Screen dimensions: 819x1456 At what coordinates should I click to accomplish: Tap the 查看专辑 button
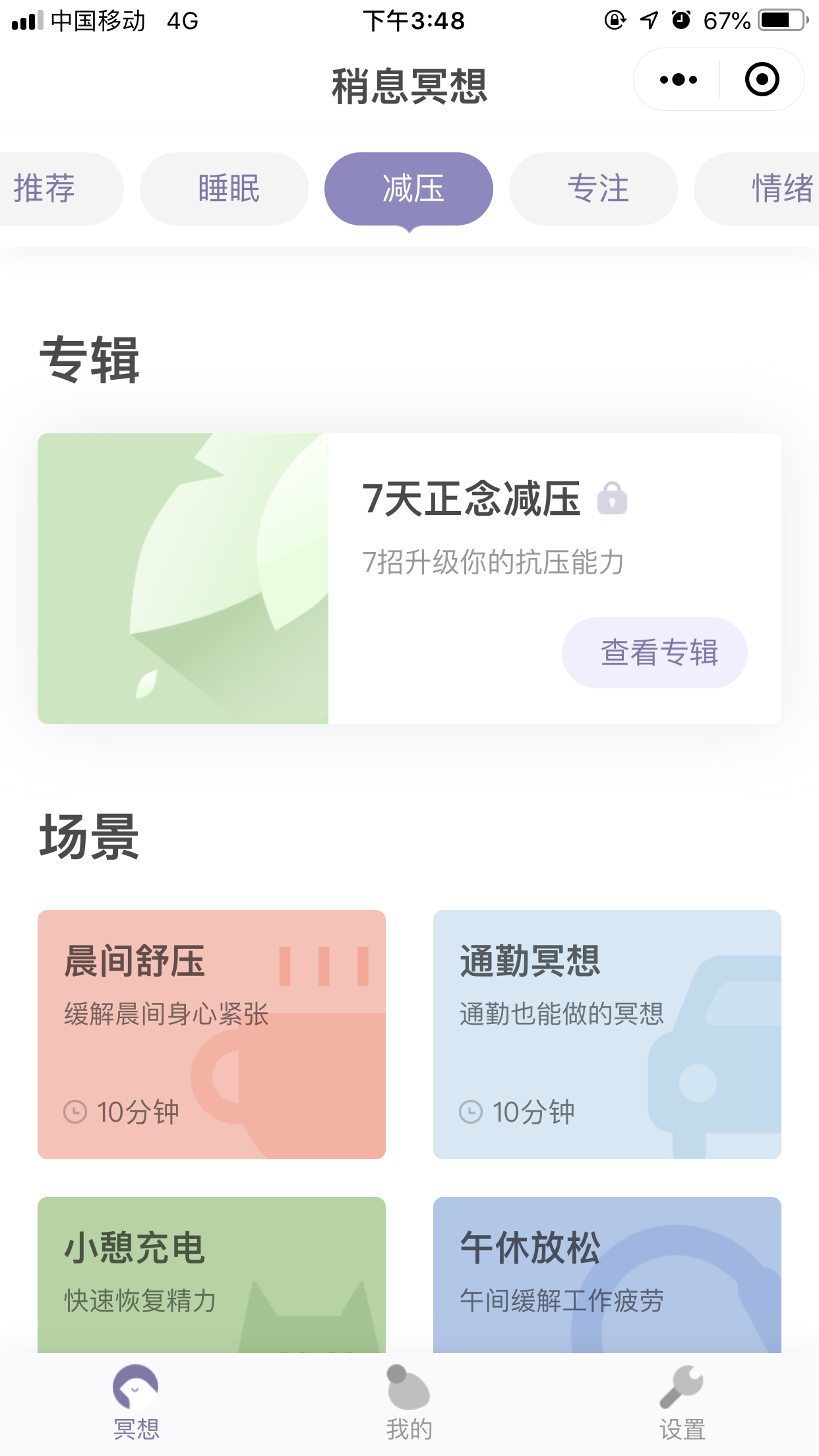pos(654,653)
